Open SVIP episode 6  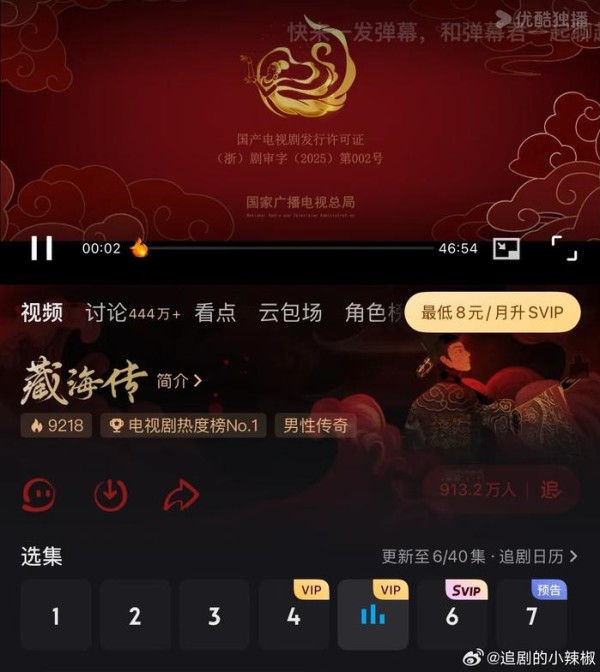coord(452,616)
